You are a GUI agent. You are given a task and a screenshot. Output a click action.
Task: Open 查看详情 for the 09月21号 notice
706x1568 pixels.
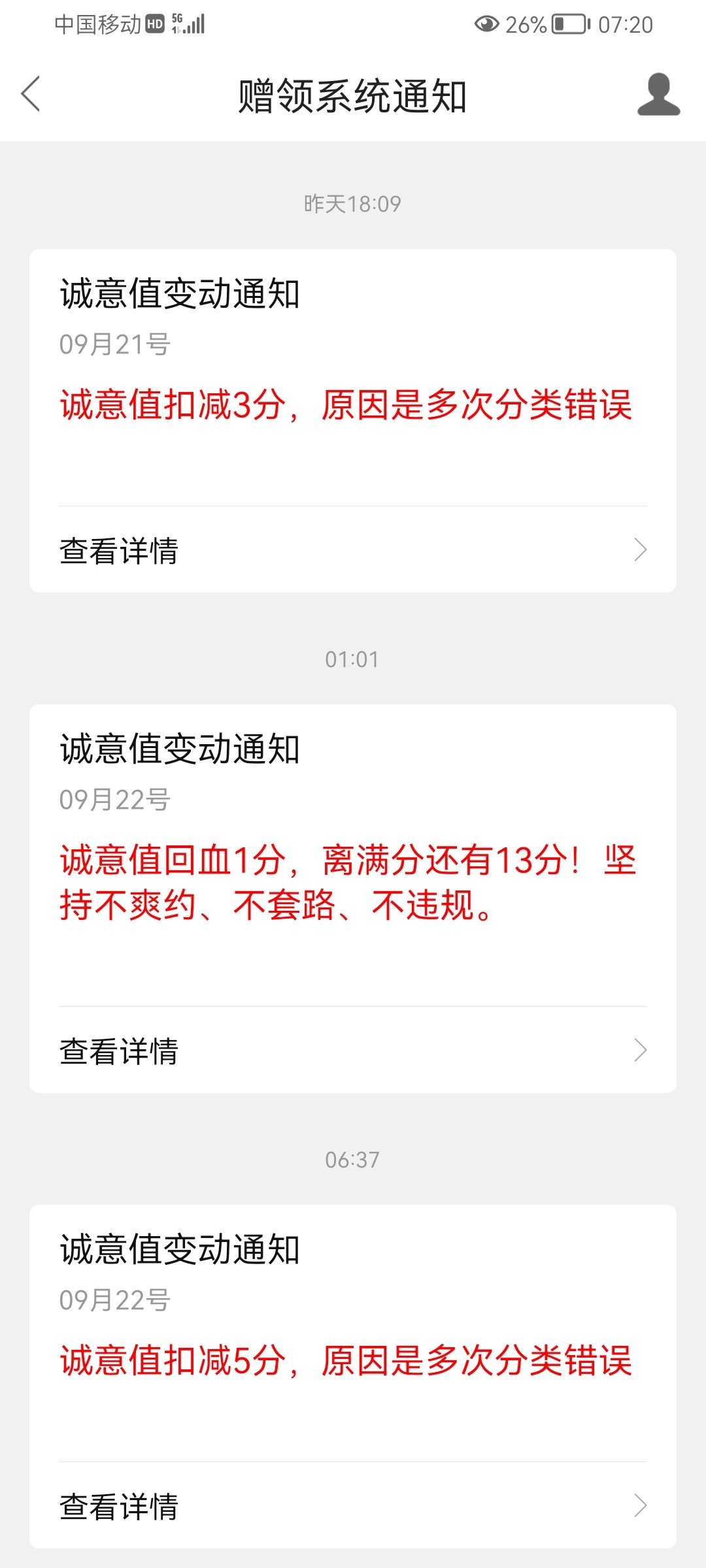(352, 550)
